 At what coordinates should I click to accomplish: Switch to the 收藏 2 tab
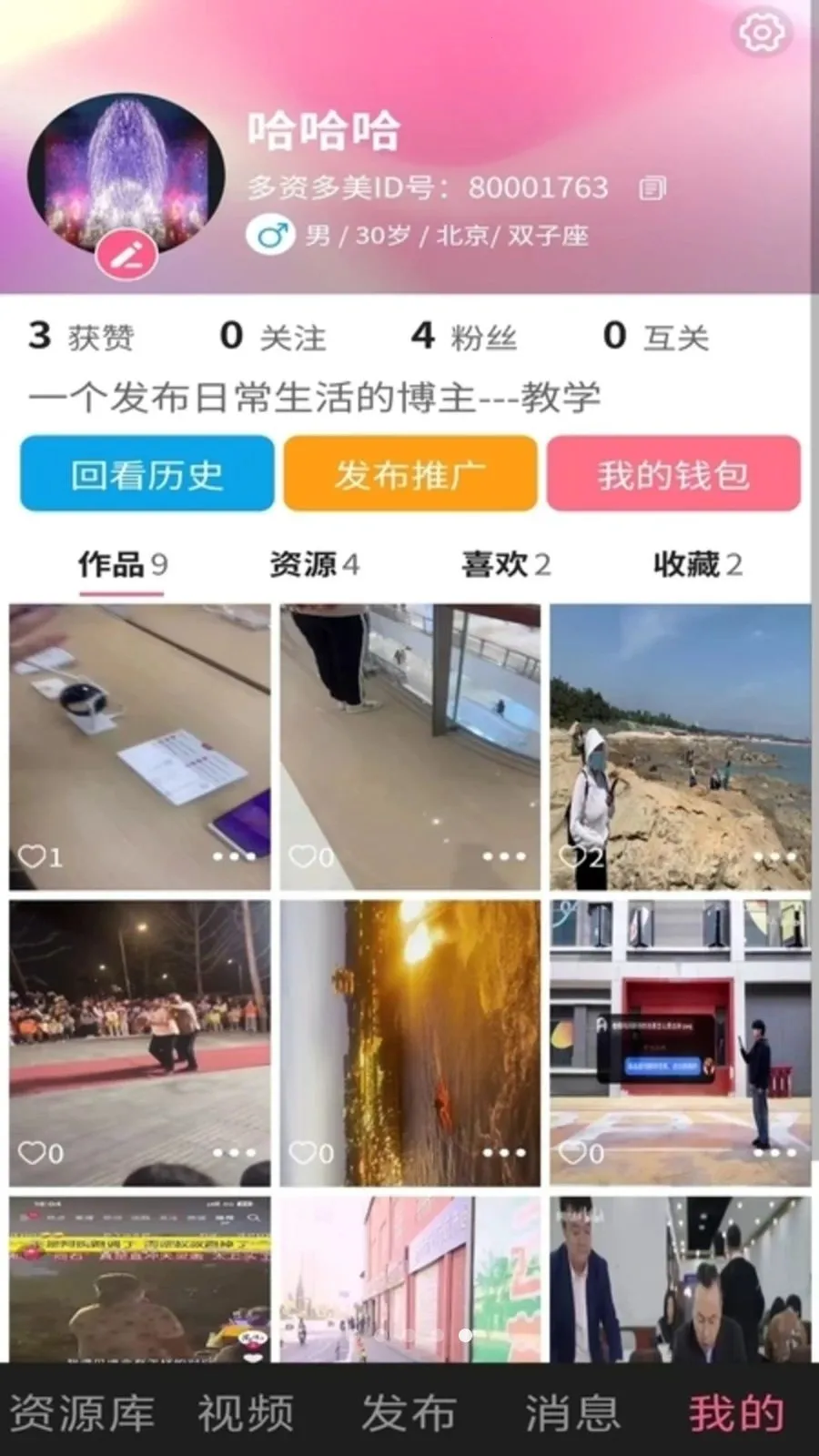click(698, 564)
